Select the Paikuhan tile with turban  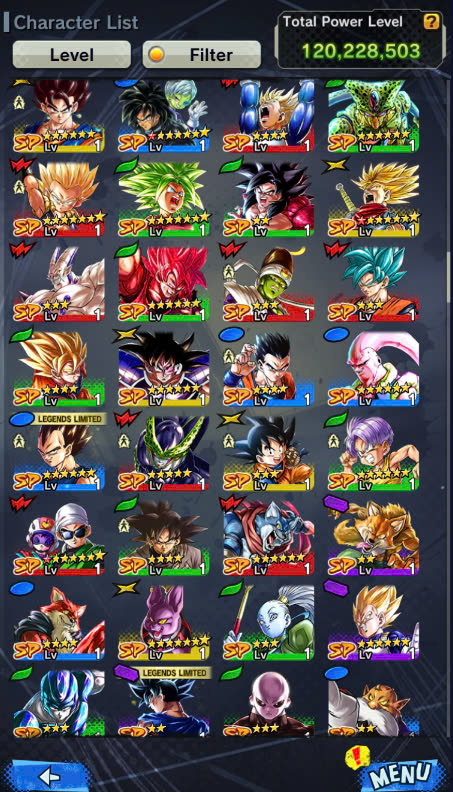pyautogui.click(x=268, y=284)
